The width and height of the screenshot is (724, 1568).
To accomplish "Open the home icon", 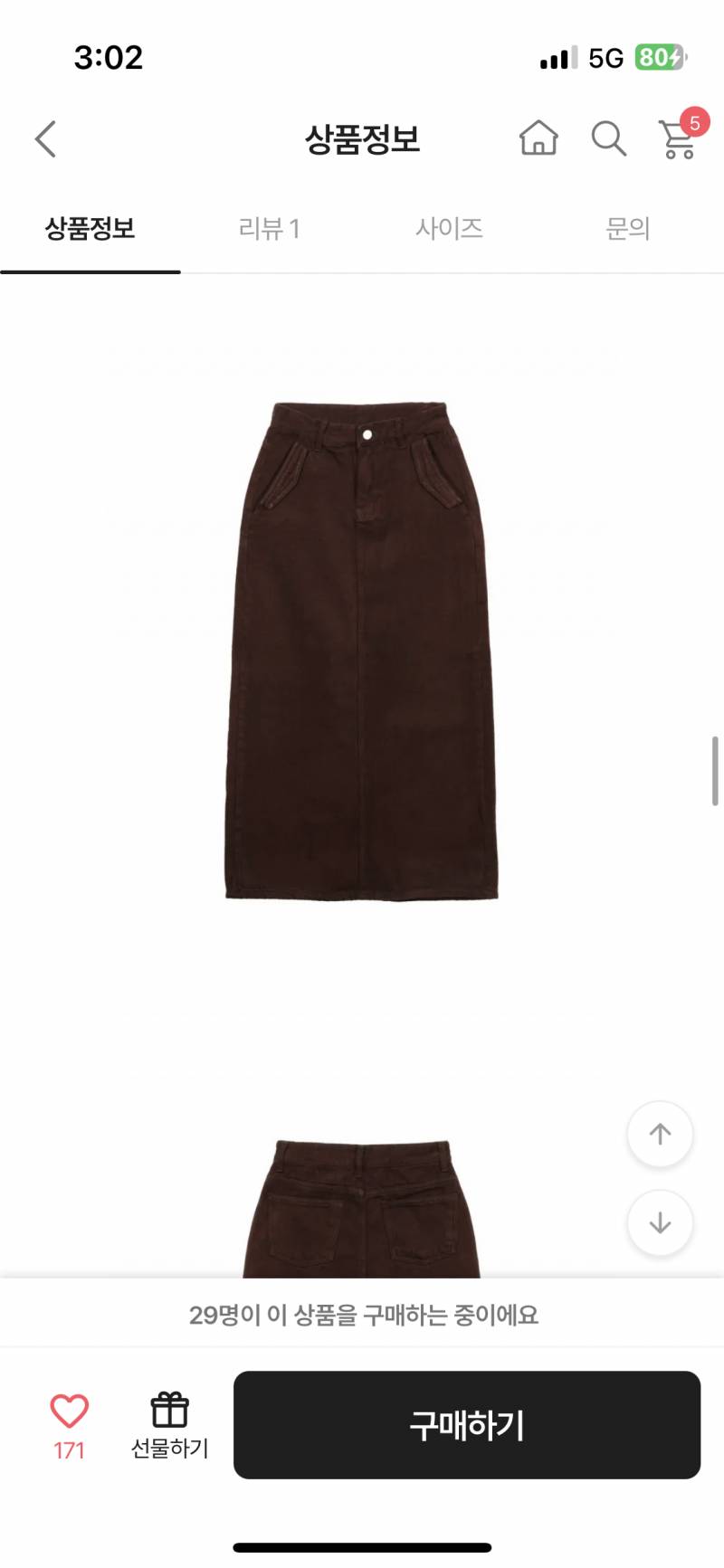I will pyautogui.click(x=538, y=138).
